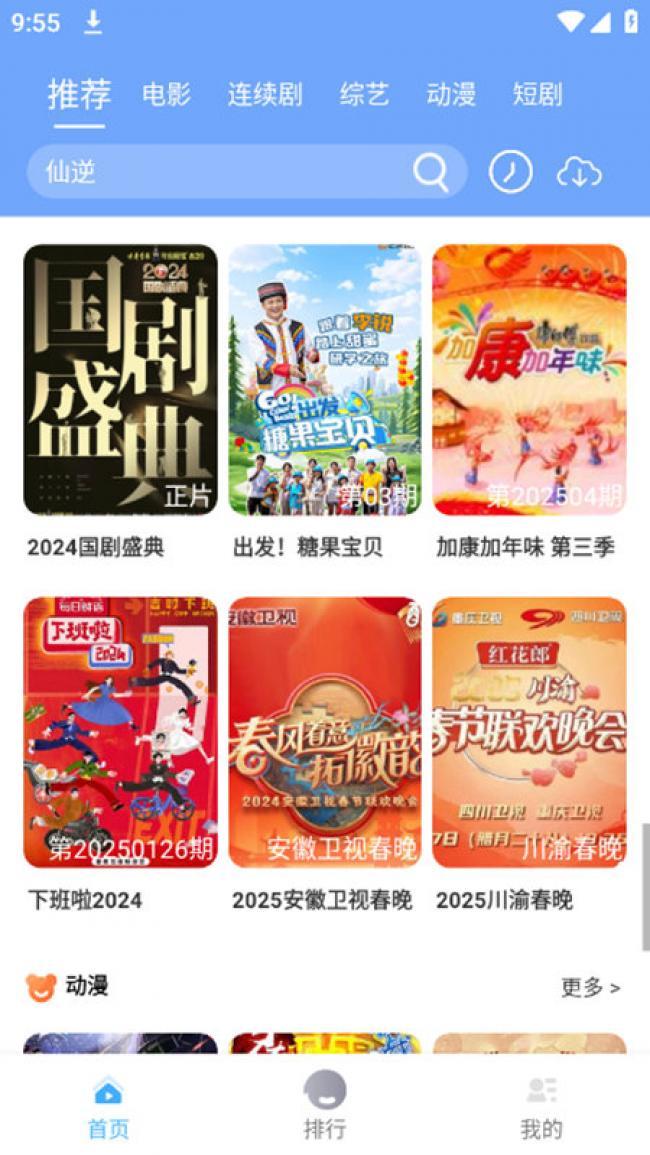This screenshot has height=1155, width=650.
Task: Tap the search magnifier icon
Action: click(x=431, y=172)
